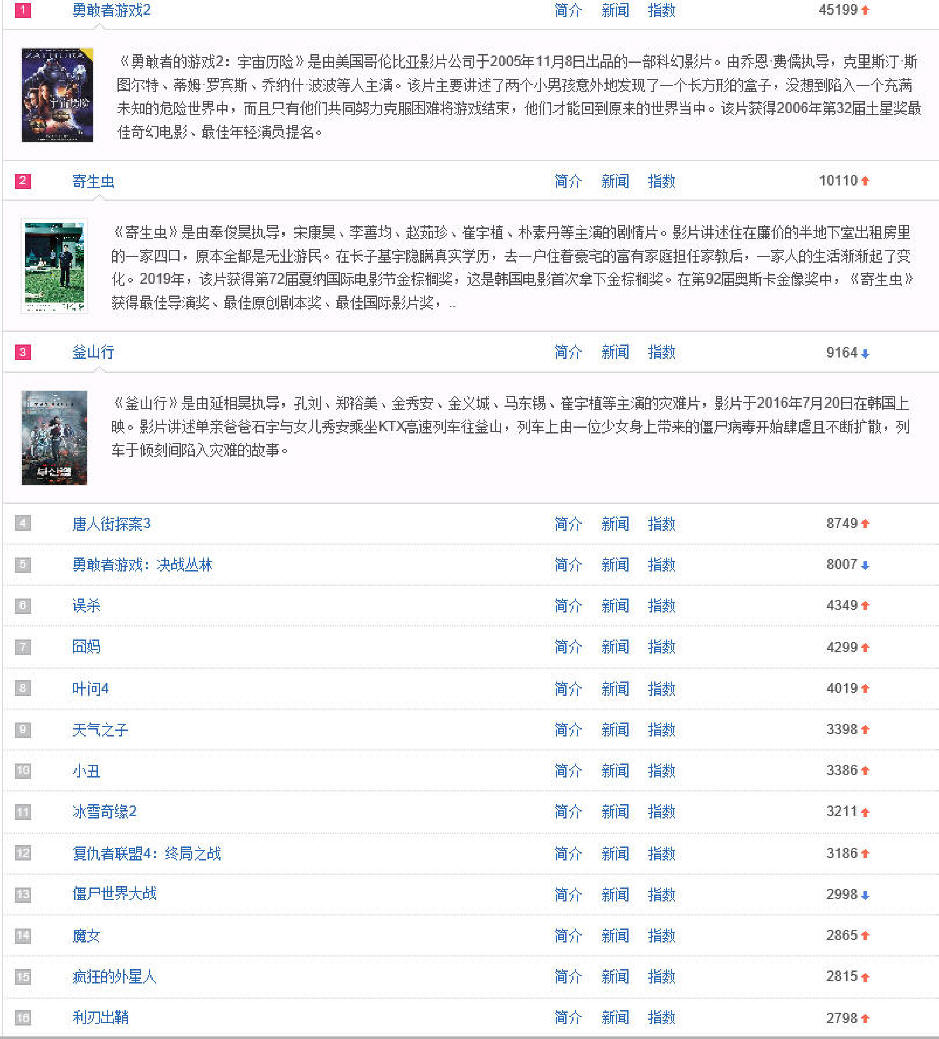Open the title 疯狂的外星人
Viewport: 939px width, 1039px height.
coord(114,976)
